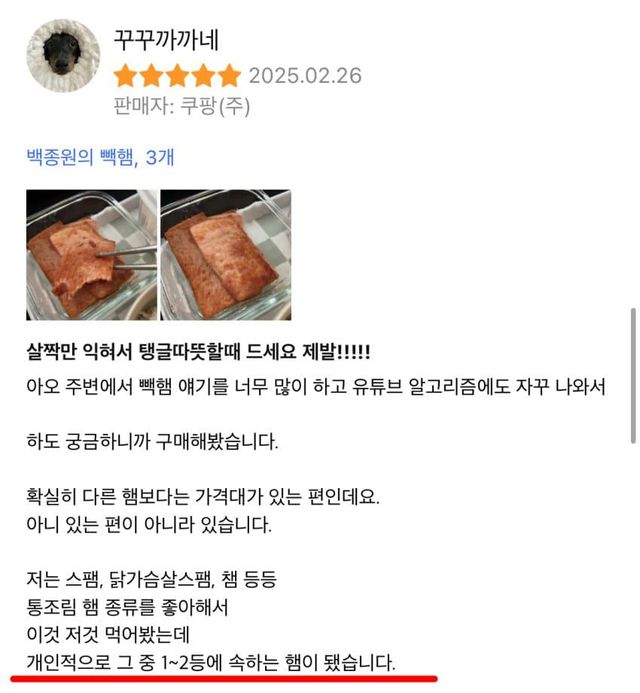640x693 pixels.
Task: Open the second review photo
Action: [x=225, y=254]
